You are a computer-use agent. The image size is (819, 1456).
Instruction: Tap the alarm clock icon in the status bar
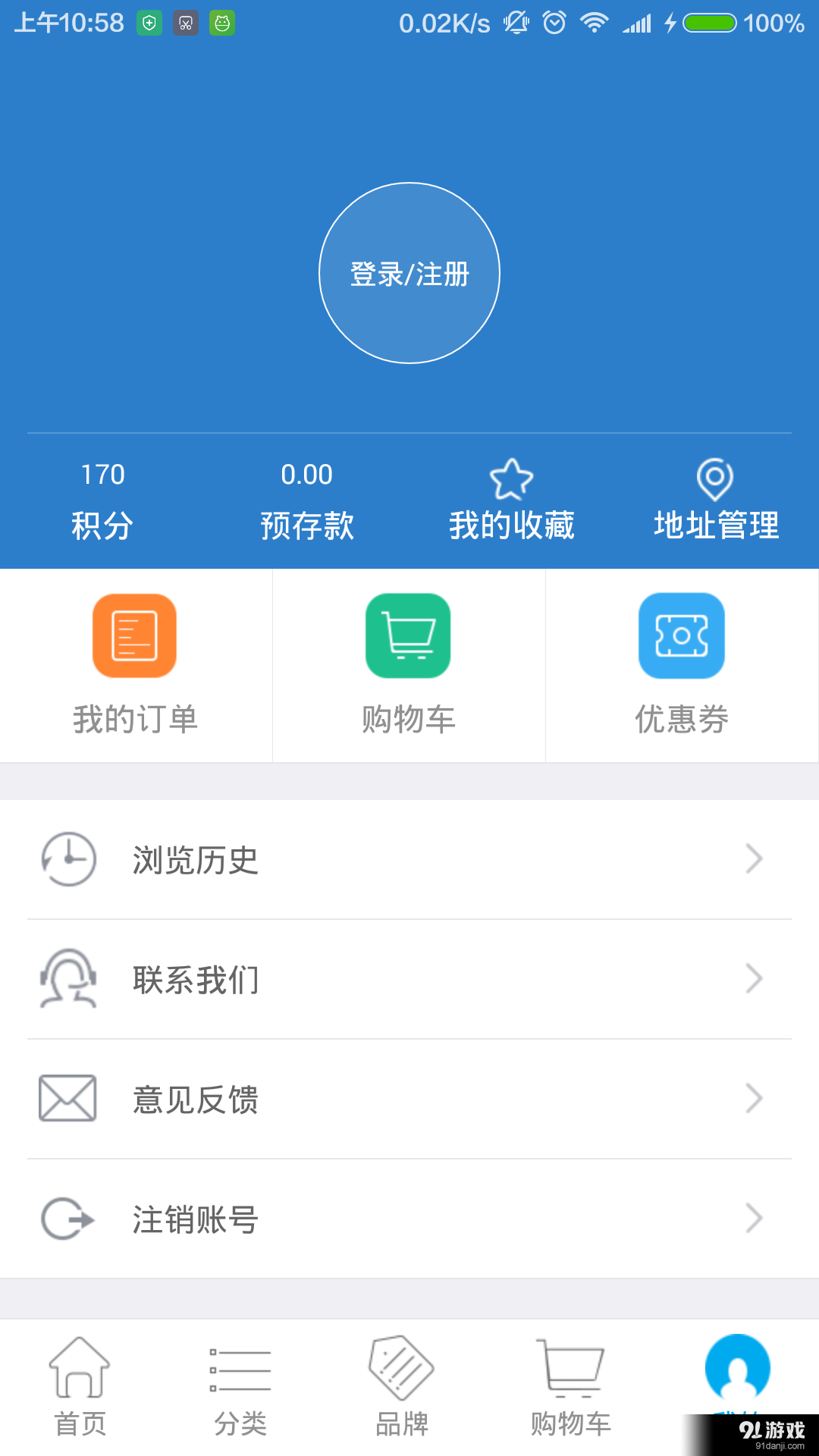(553, 23)
